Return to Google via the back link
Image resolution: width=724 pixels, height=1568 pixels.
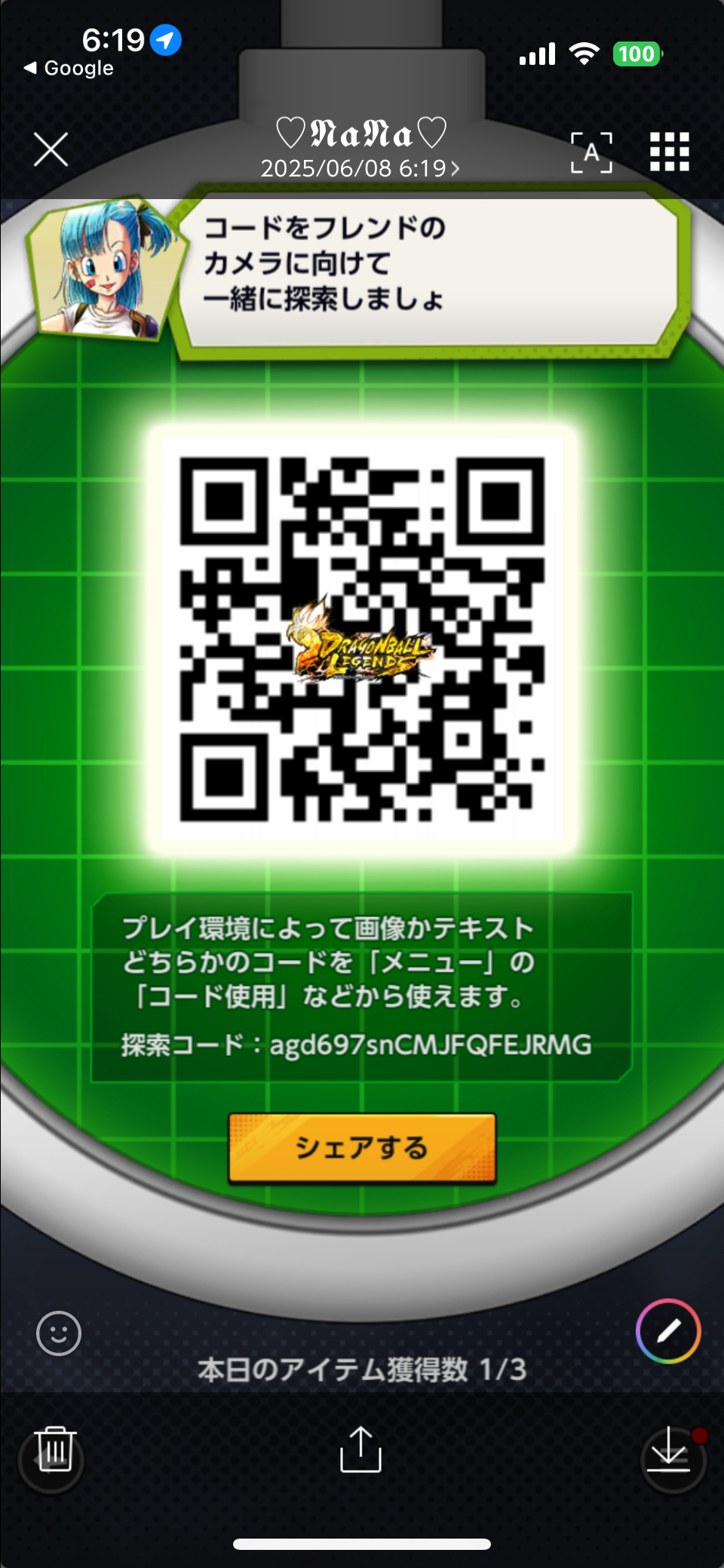click(69, 68)
